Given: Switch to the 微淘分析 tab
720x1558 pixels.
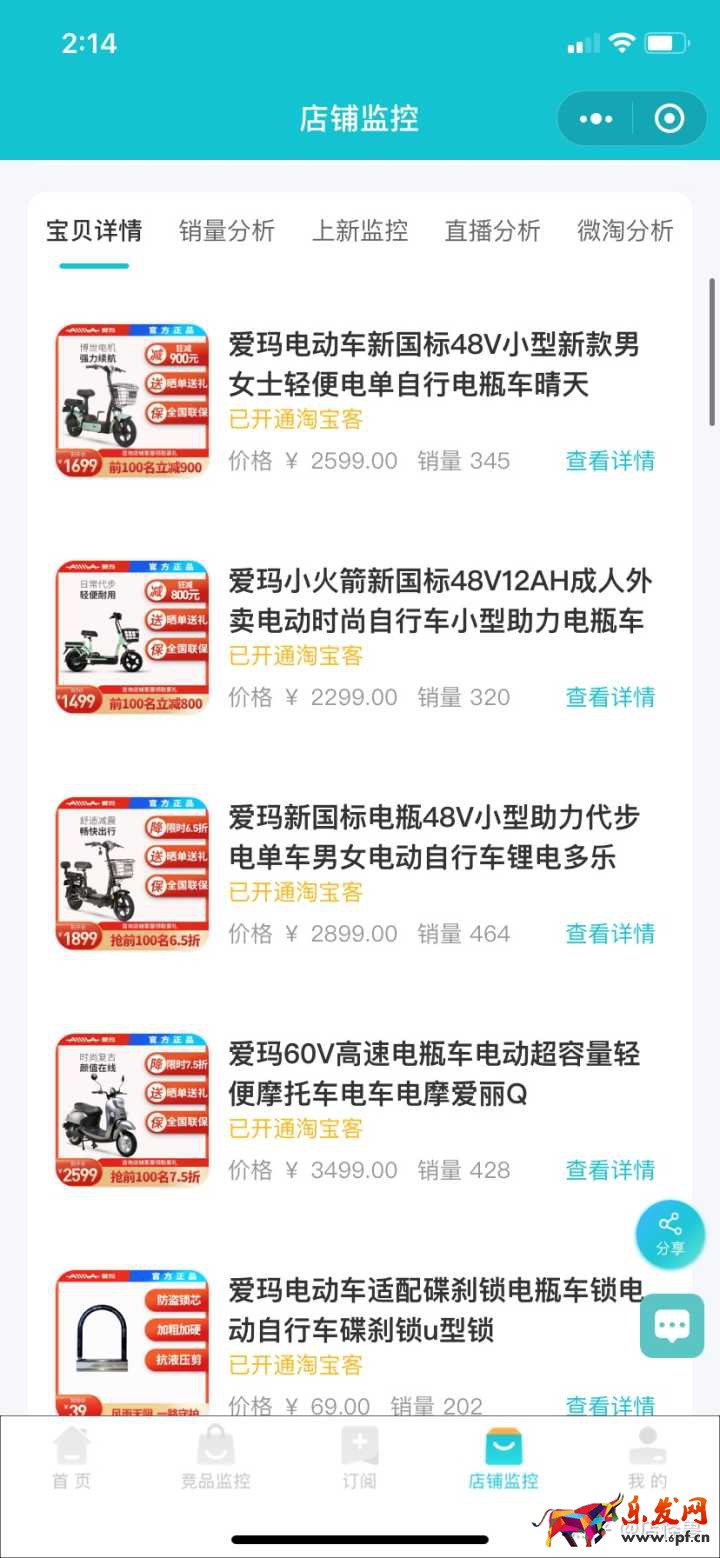Looking at the screenshot, I should coord(625,231).
